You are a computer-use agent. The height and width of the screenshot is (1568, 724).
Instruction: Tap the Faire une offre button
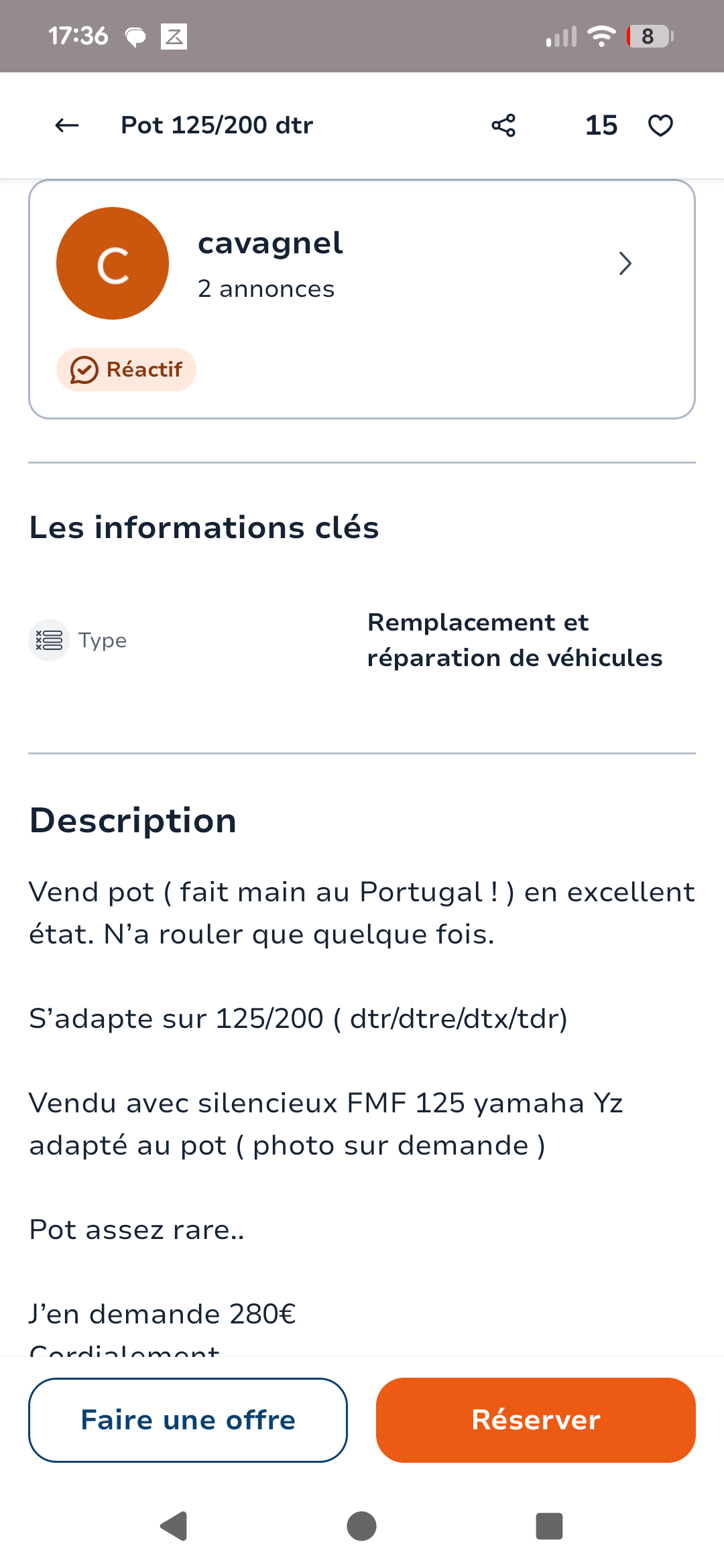click(x=188, y=1420)
